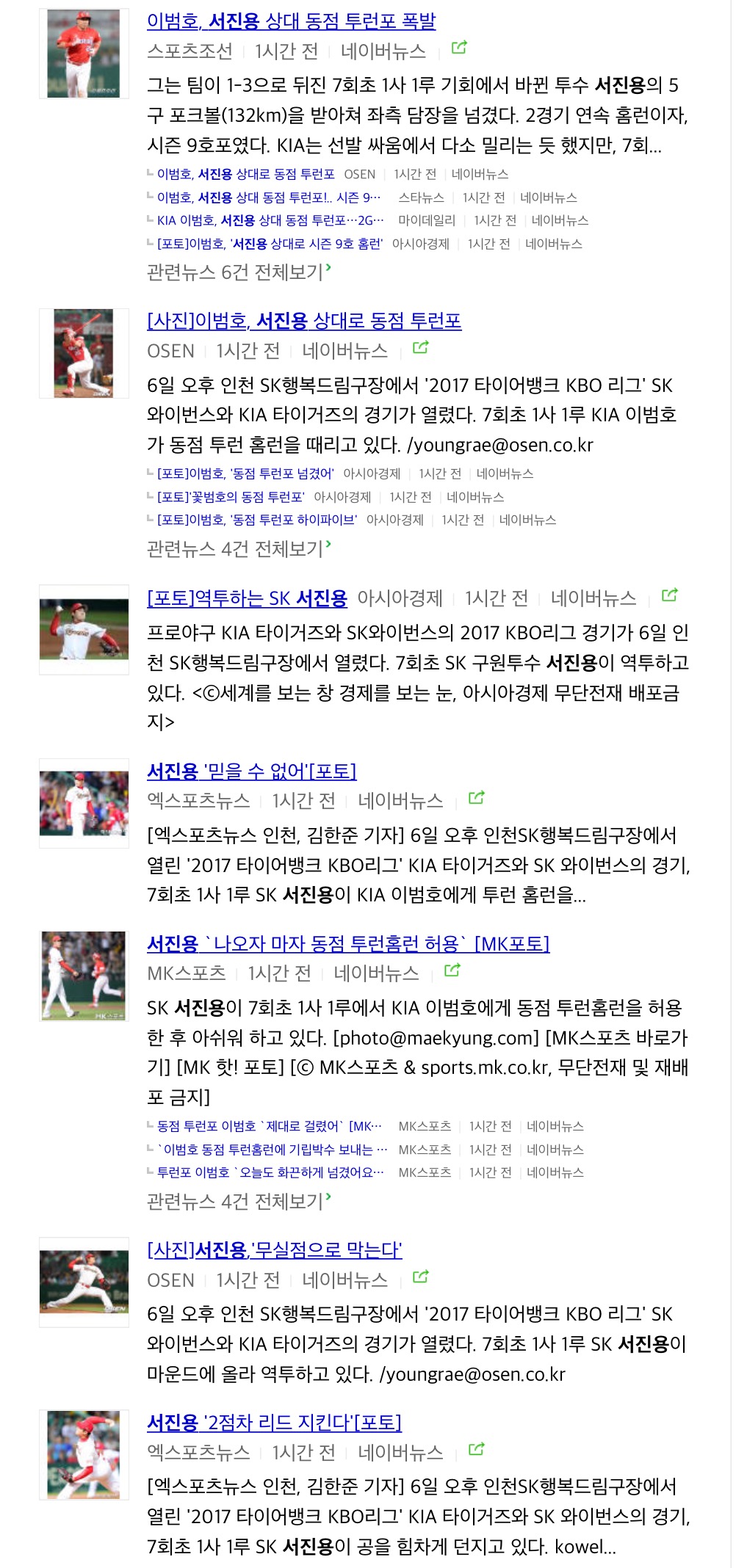736x1568 pixels.
Task: Open article '이범호, 서진용 상대 동점 투런포 폭발'
Action: point(291,21)
